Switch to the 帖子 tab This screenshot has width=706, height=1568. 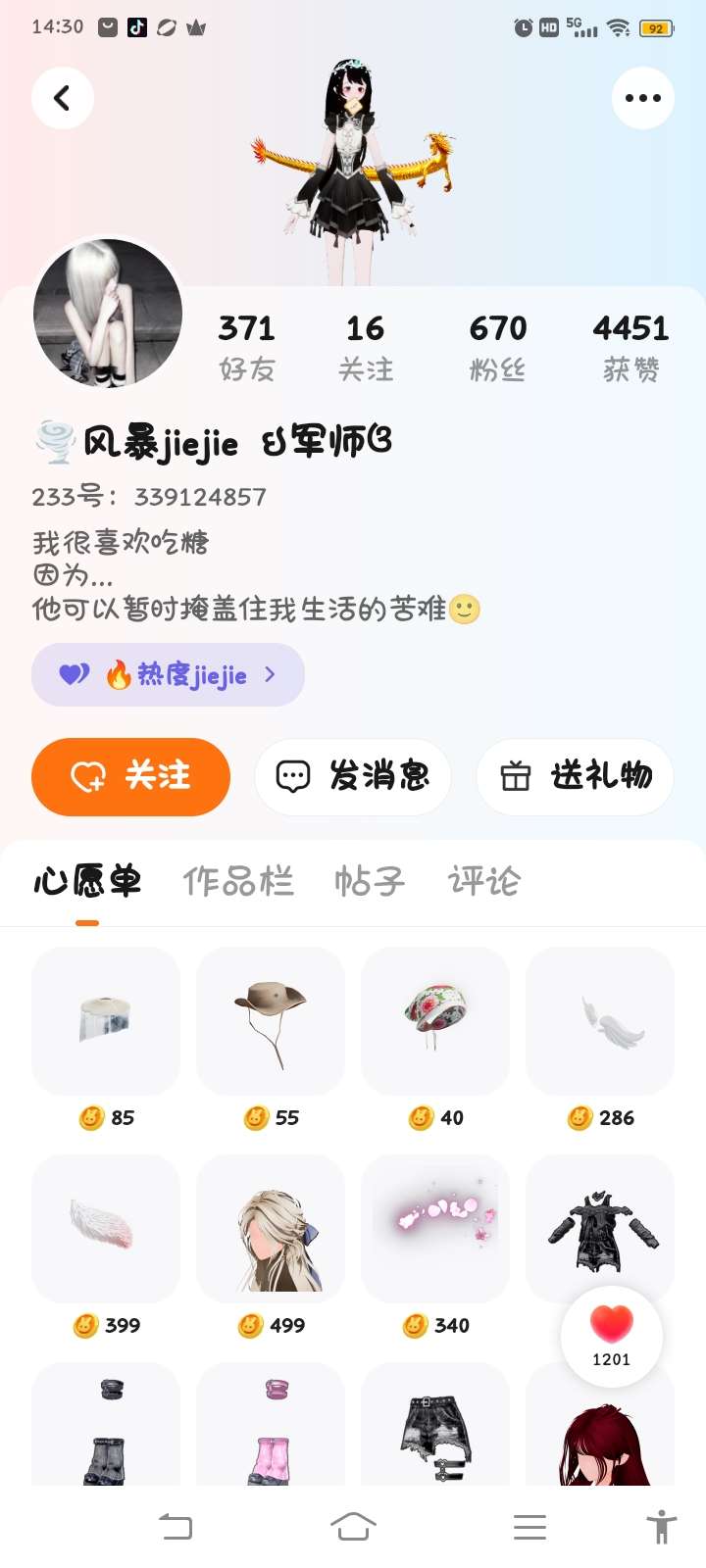(369, 881)
